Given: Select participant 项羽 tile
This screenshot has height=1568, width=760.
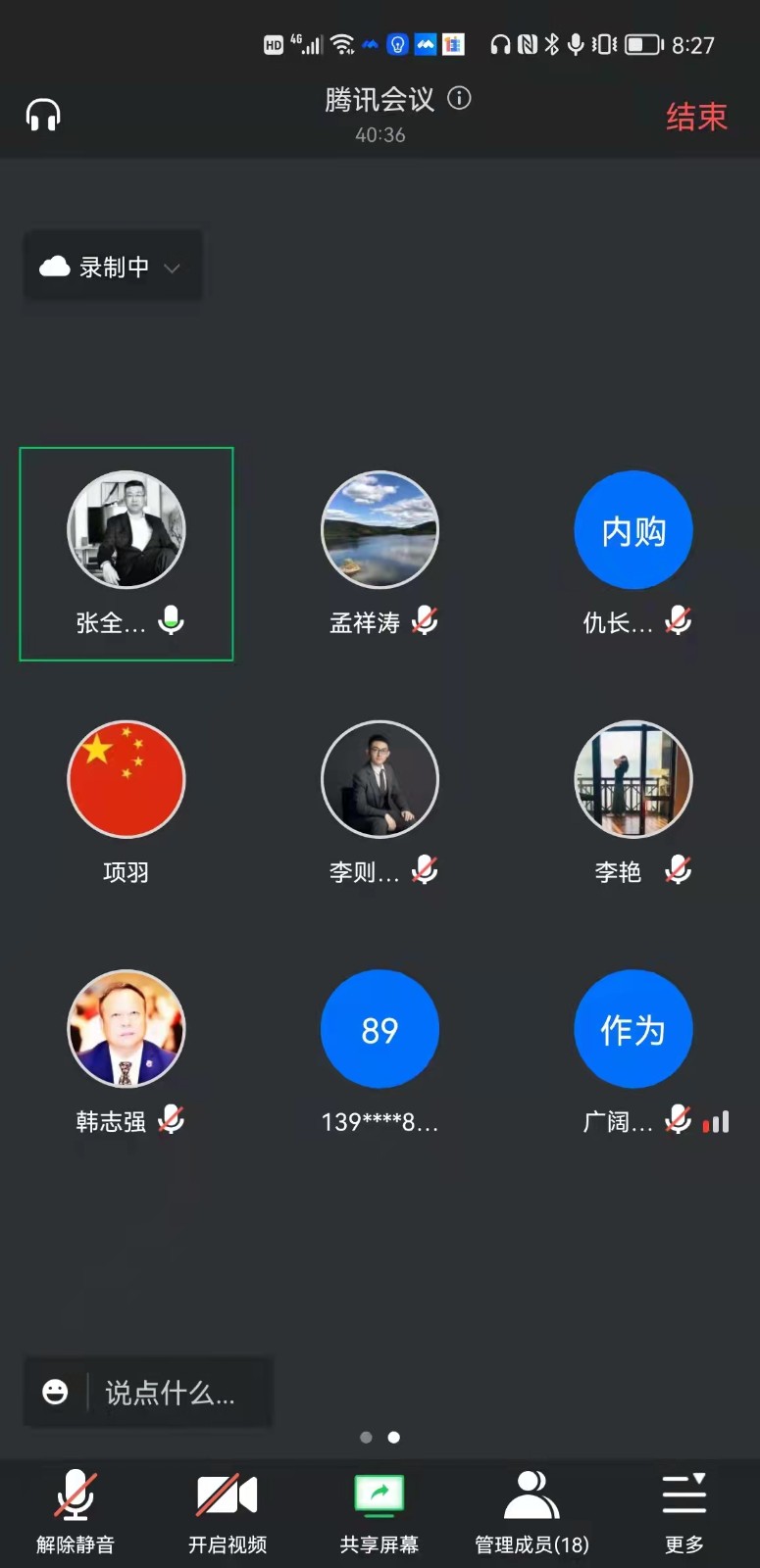Looking at the screenshot, I should (x=127, y=802).
